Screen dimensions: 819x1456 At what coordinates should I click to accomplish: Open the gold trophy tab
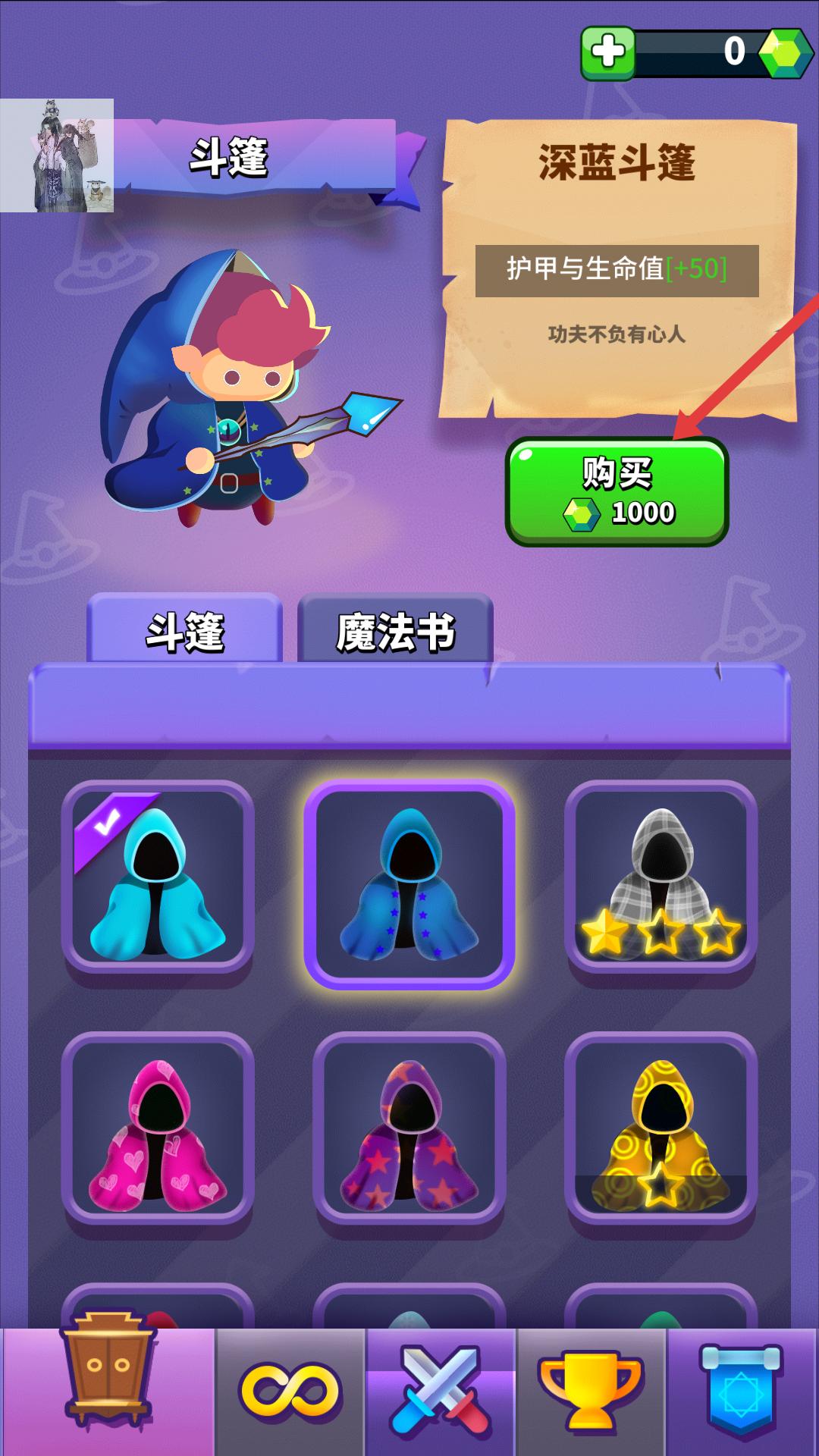591,1392
